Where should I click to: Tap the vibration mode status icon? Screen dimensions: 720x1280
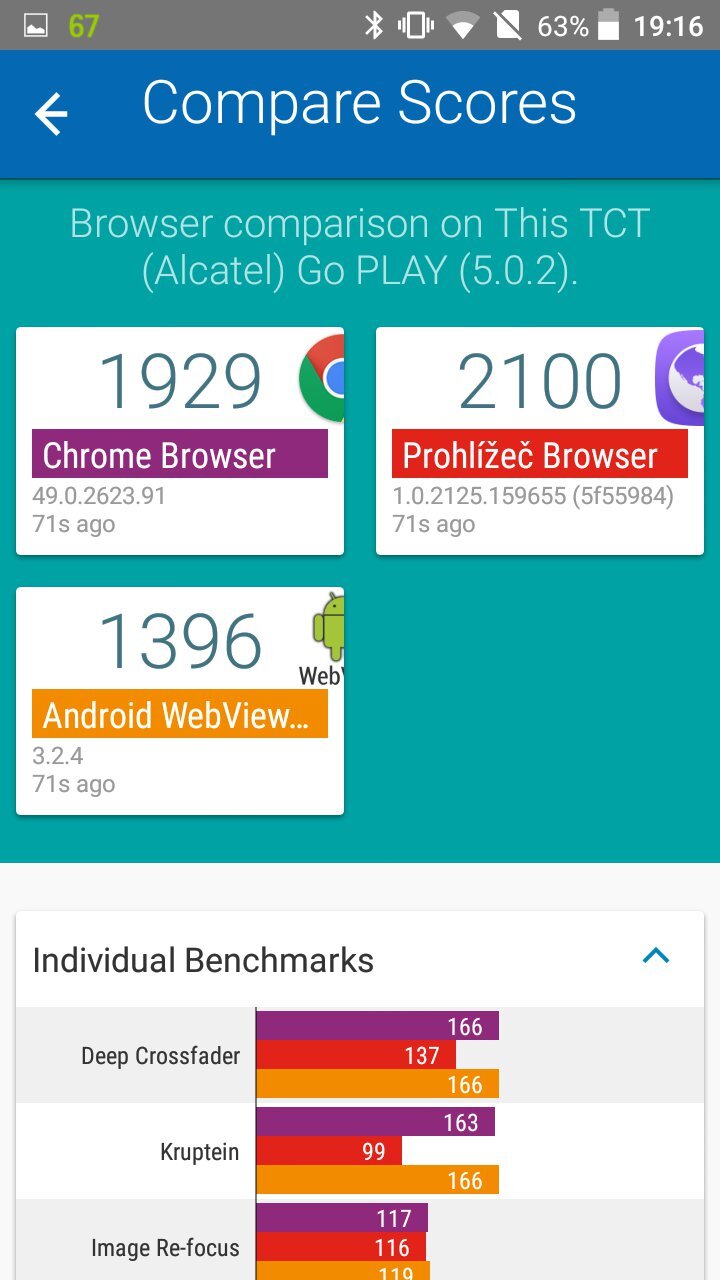coord(414,26)
